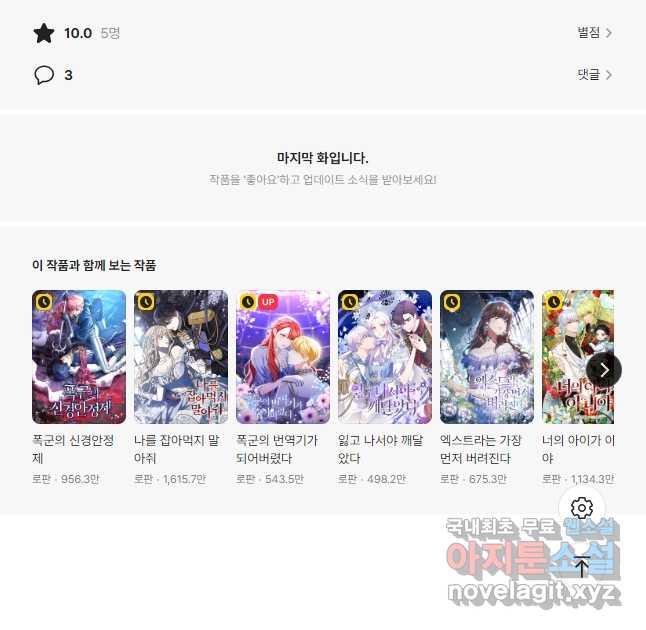The image size is (646, 630).
Task: Open the comic 폭군의 신경안정제
Action: pyautogui.click(x=79, y=357)
